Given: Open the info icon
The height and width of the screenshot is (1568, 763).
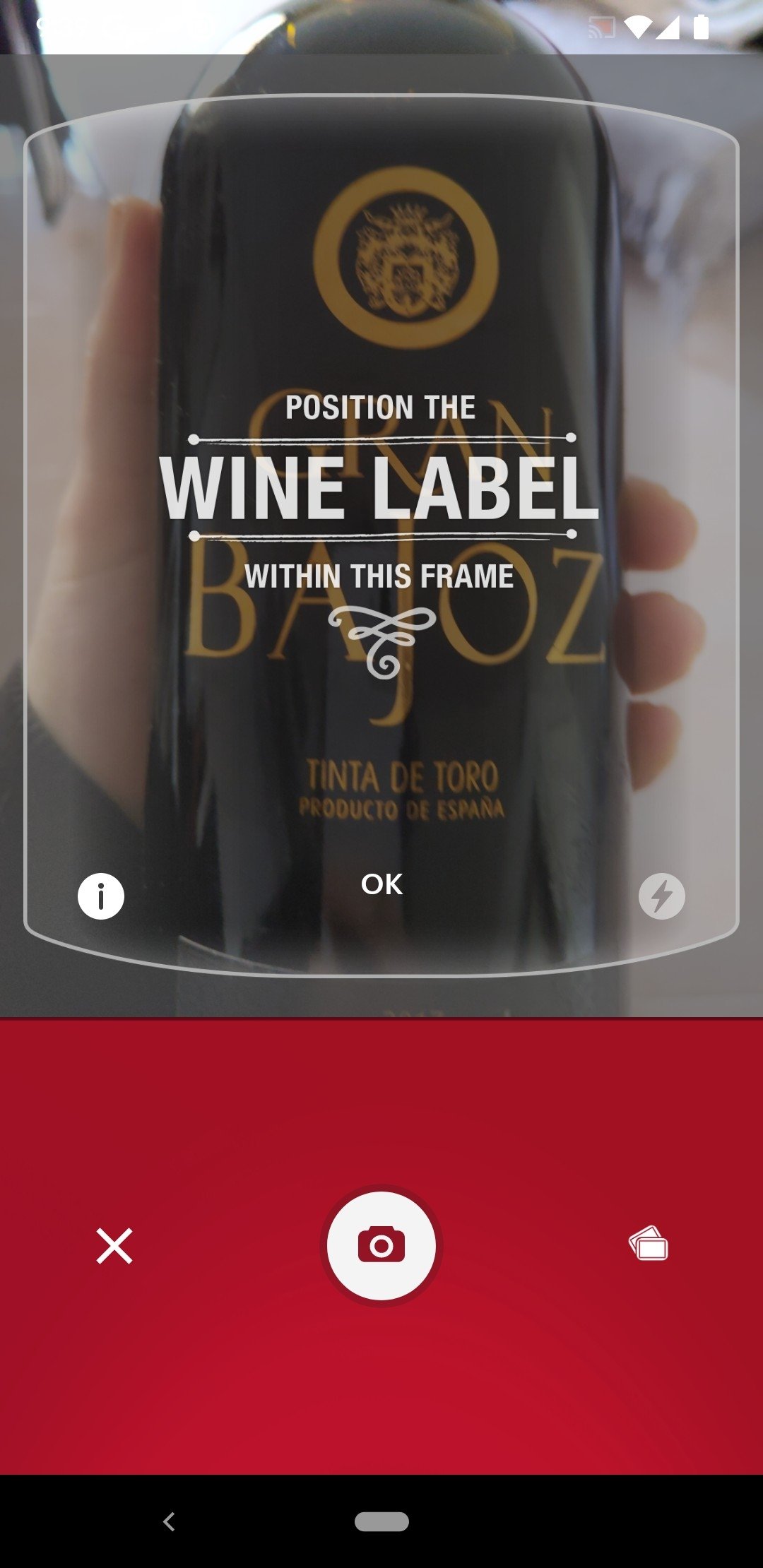Looking at the screenshot, I should click(x=101, y=896).
